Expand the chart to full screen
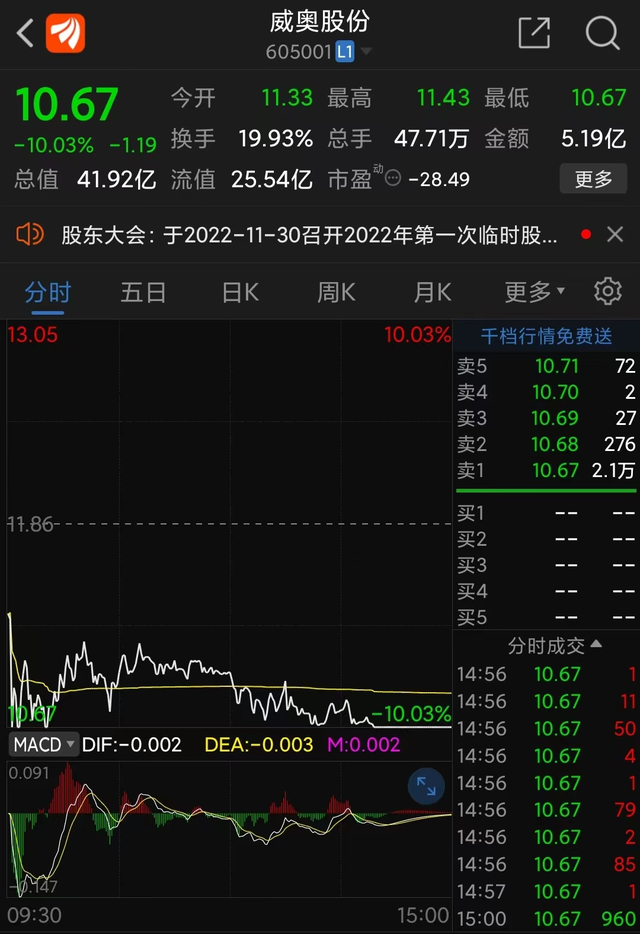The height and width of the screenshot is (934, 640). pos(426,786)
